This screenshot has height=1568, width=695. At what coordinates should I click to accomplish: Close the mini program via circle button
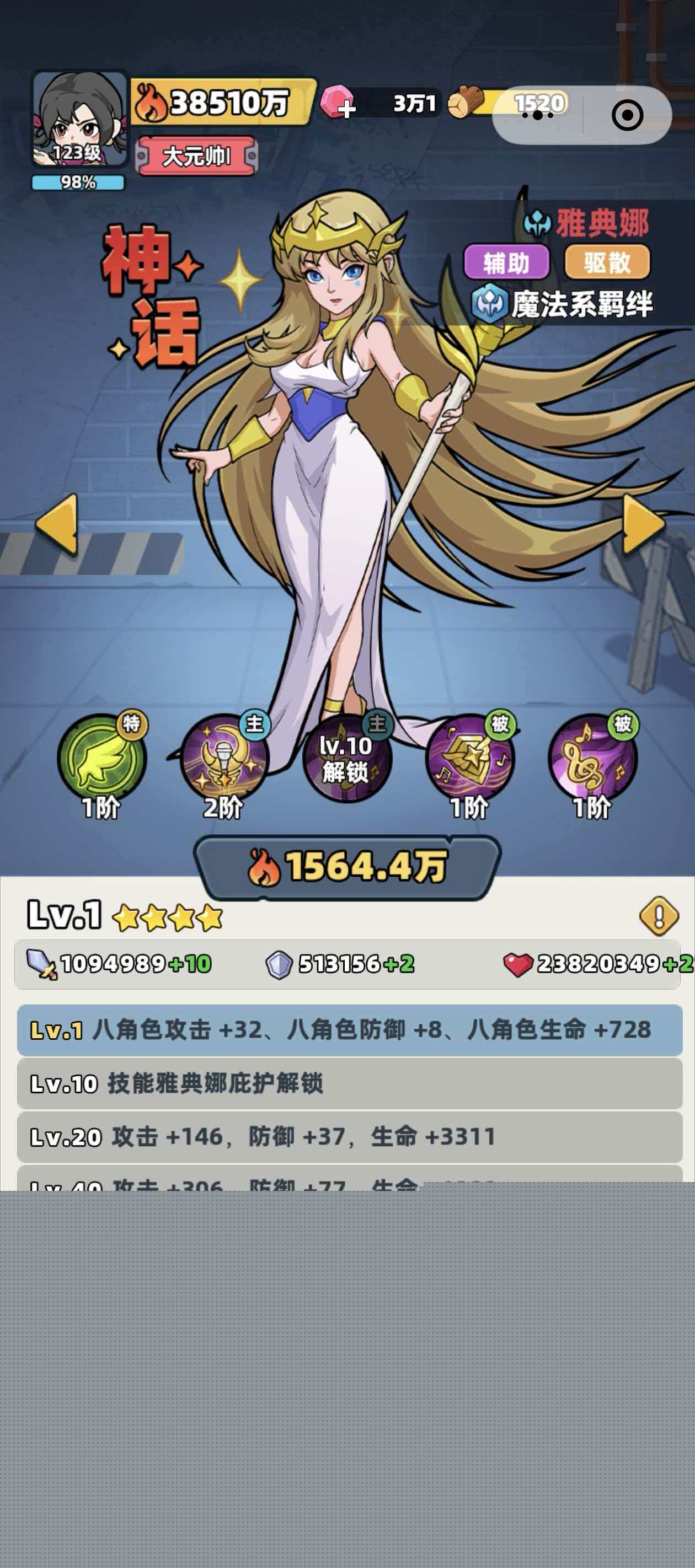[x=627, y=115]
